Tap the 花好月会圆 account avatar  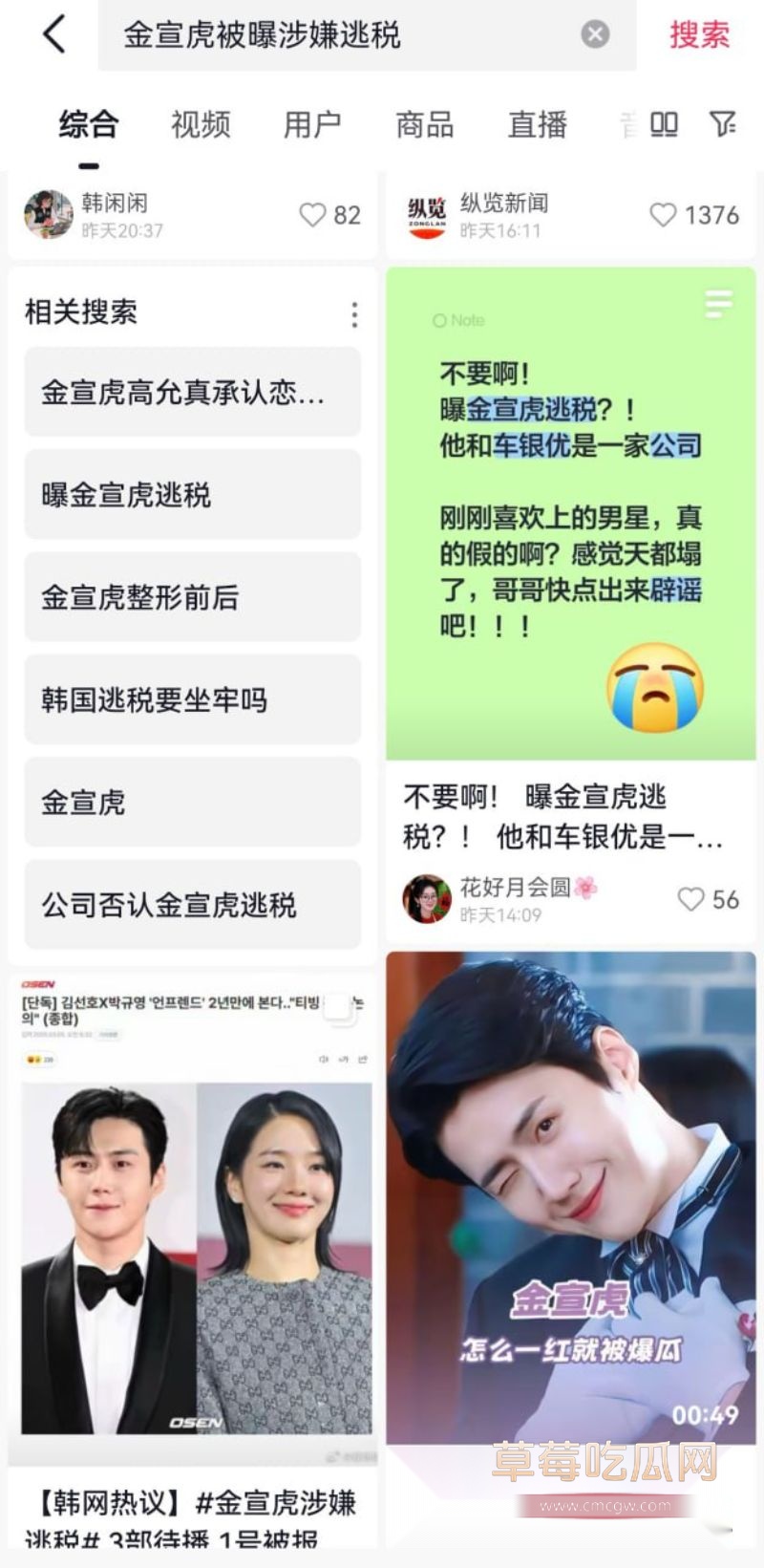pyautogui.click(x=427, y=897)
